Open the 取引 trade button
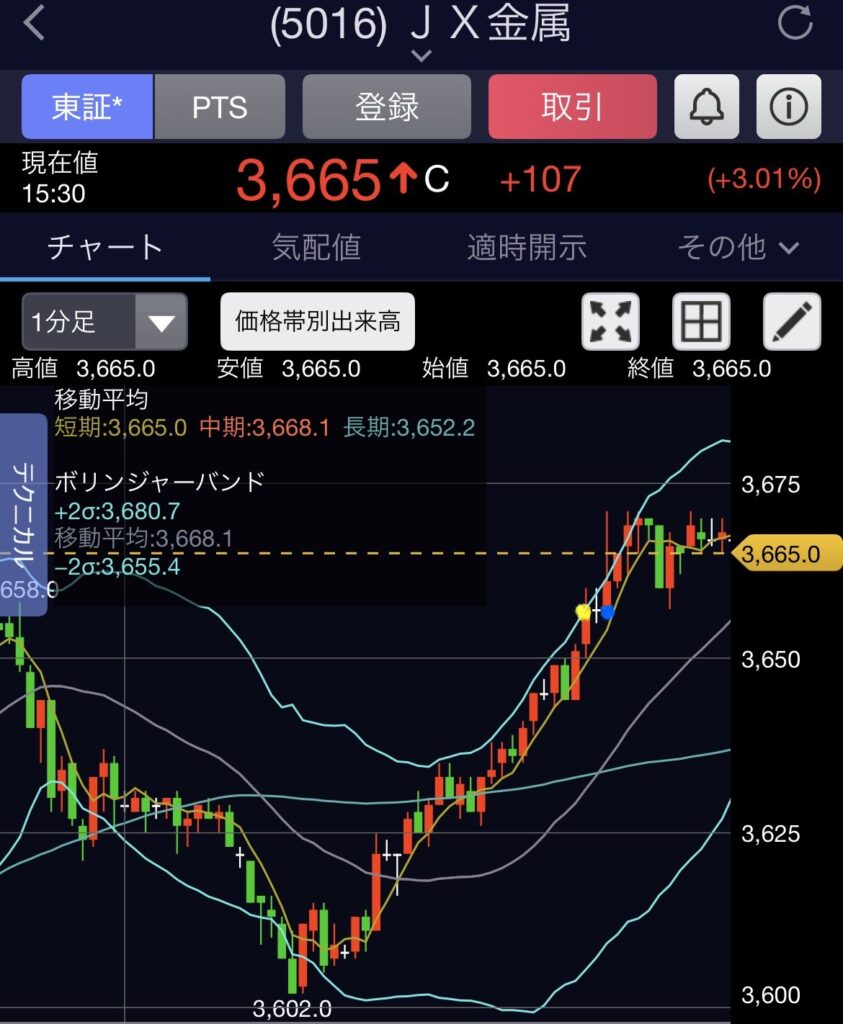The image size is (843, 1024). coord(572,106)
